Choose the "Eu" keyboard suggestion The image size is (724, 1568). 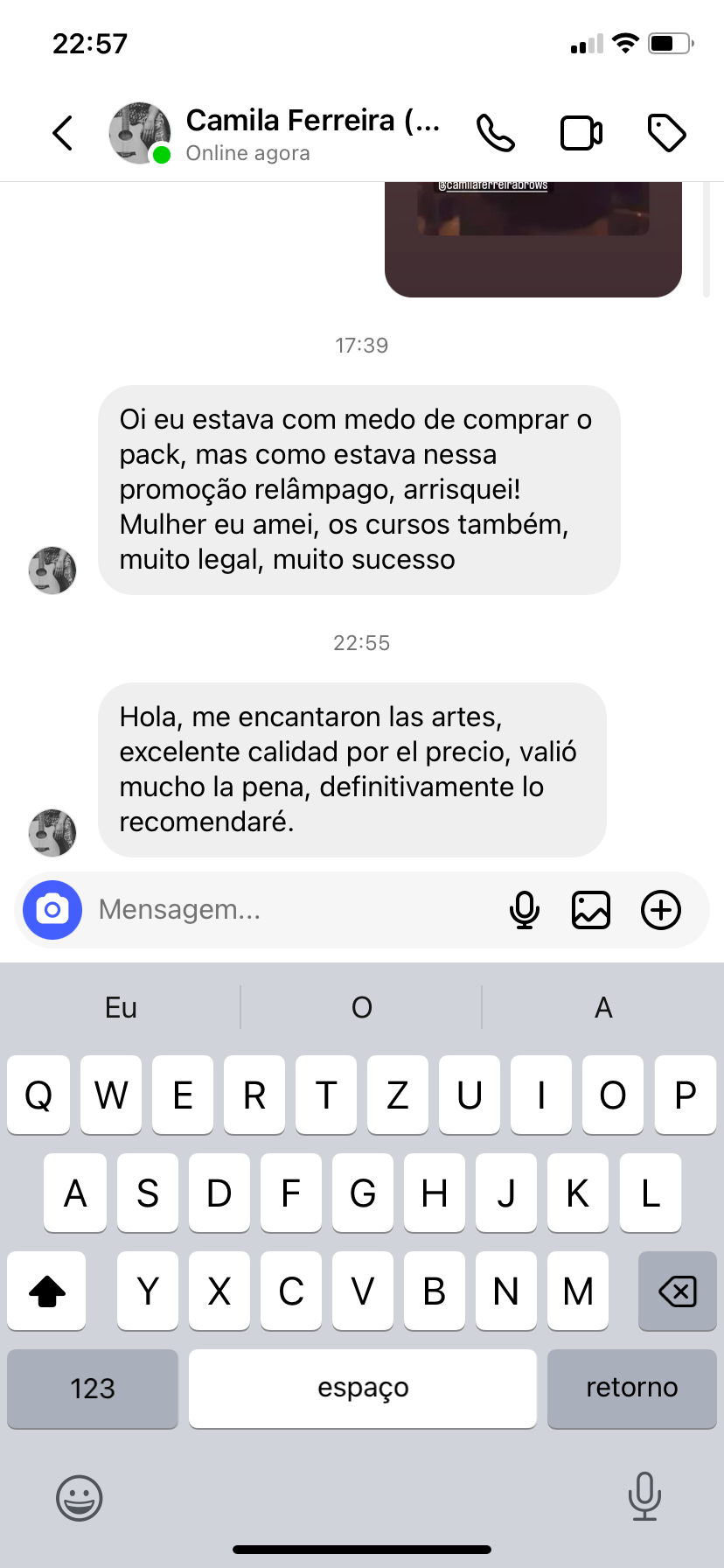pos(121,1008)
